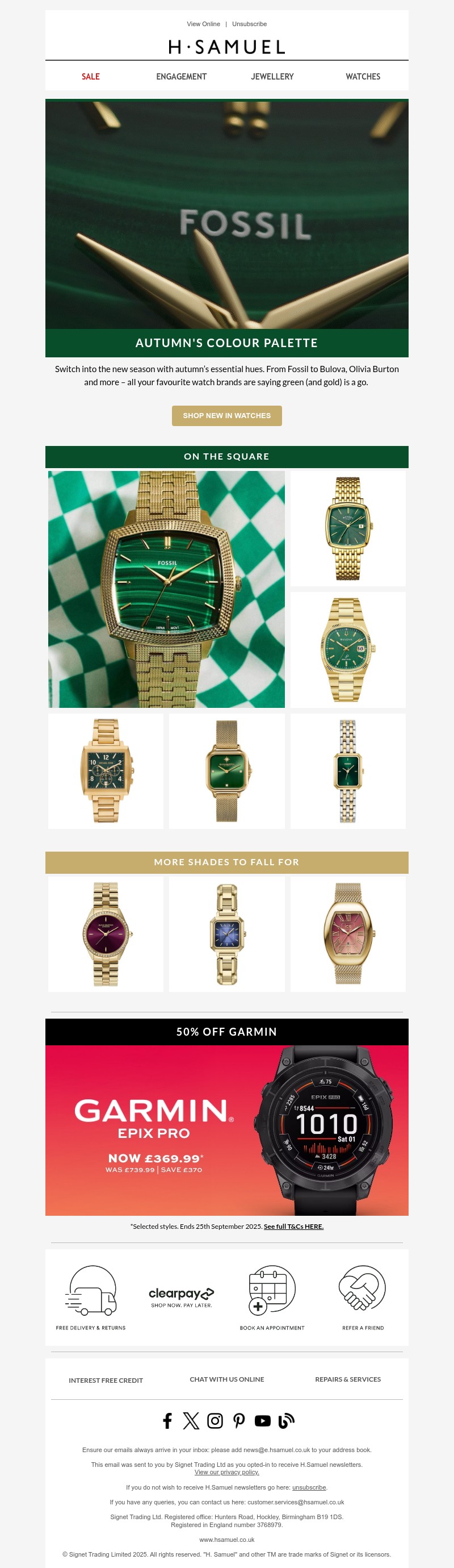Open Refer a Friend
The width and height of the screenshot is (454, 1568).
pyautogui.click(x=363, y=1295)
